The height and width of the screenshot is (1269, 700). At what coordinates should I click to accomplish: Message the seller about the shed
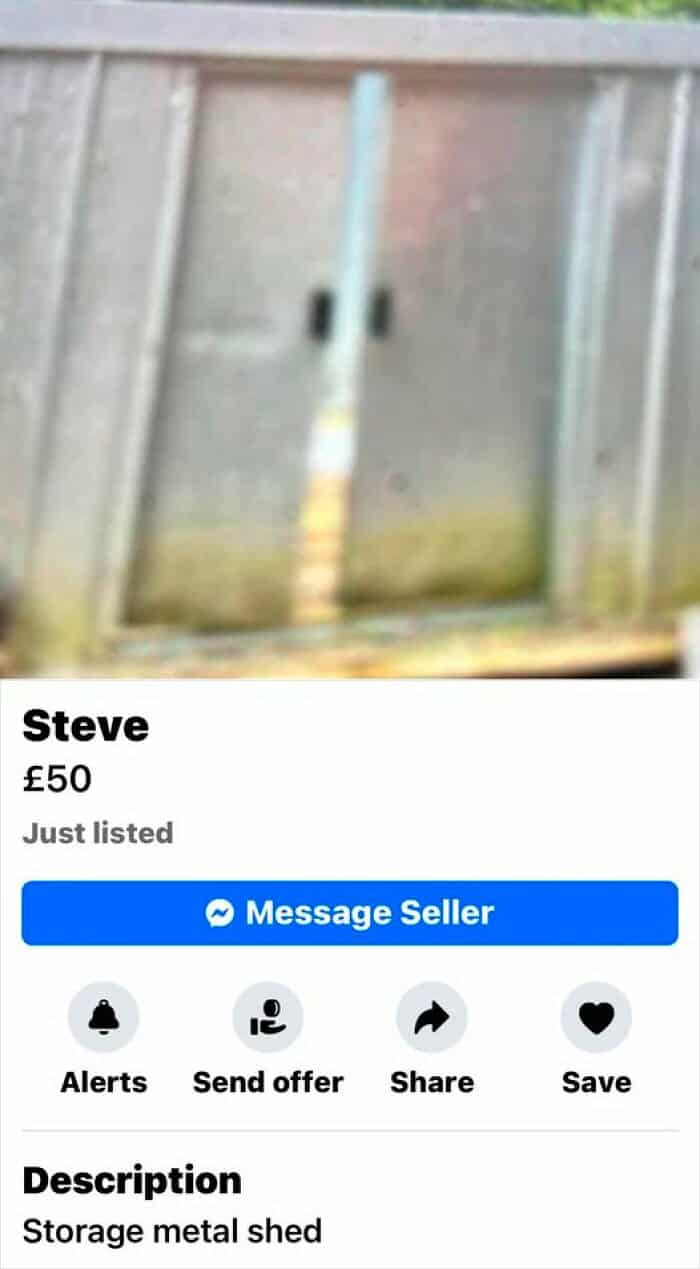tap(349, 913)
